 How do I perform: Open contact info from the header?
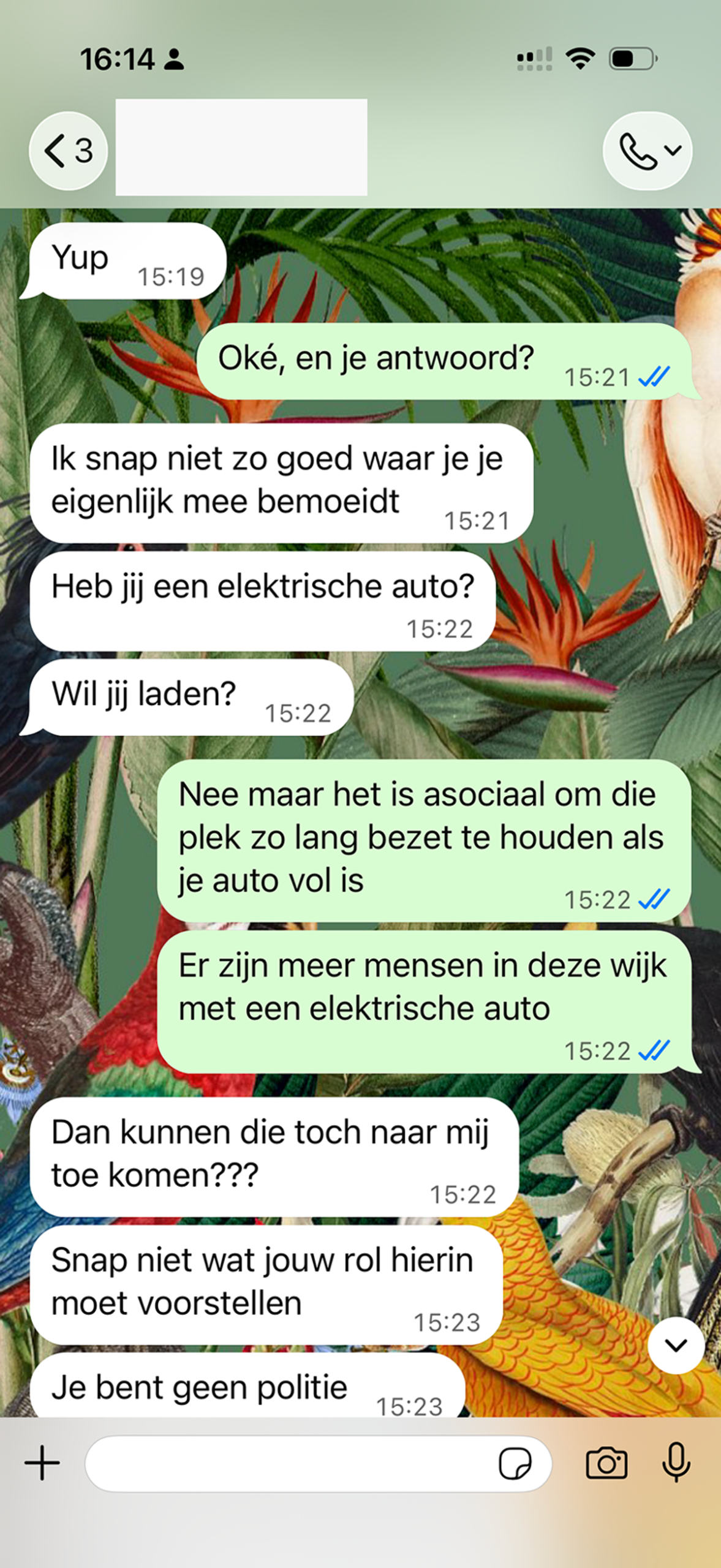241,147
